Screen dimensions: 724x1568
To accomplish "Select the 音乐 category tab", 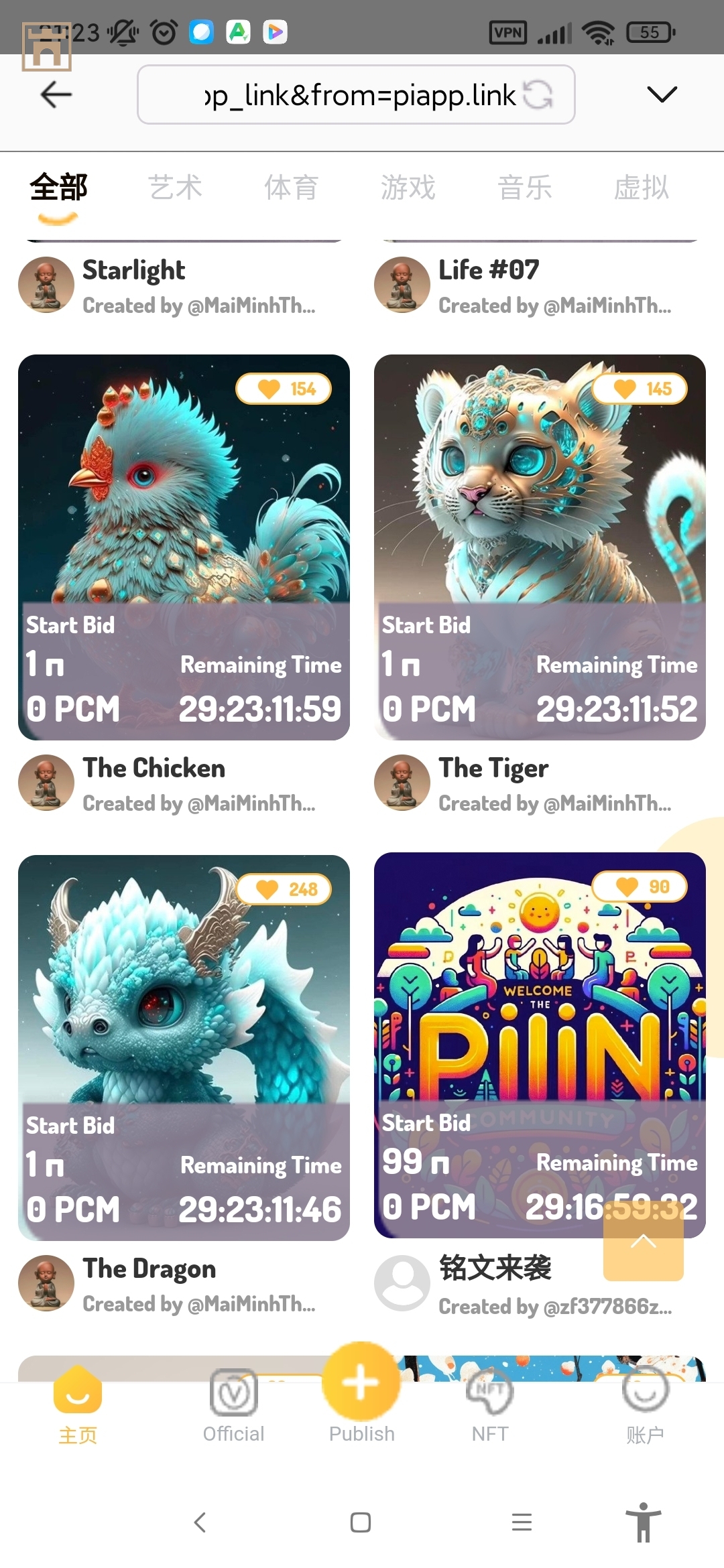I will pos(524,188).
